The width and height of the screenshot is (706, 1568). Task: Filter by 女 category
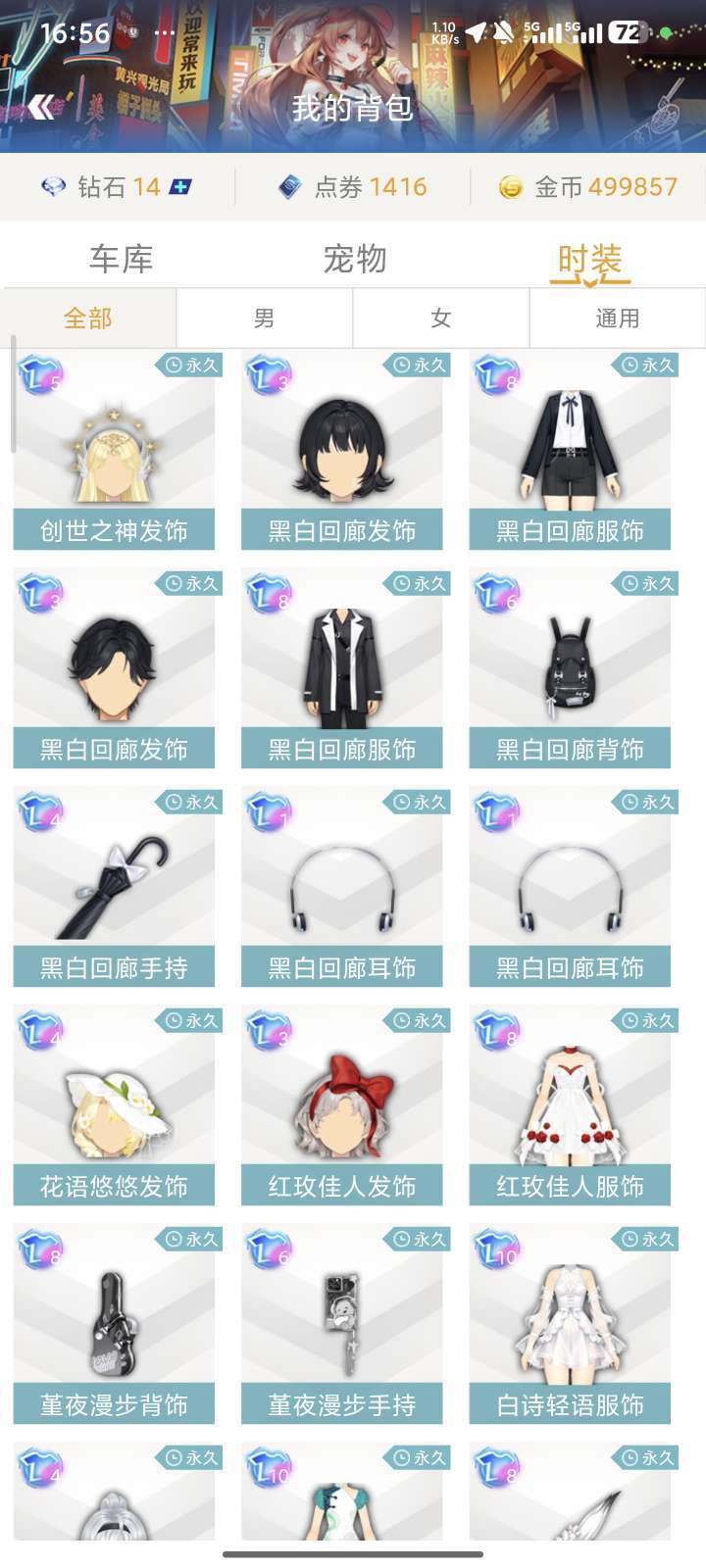click(x=440, y=318)
